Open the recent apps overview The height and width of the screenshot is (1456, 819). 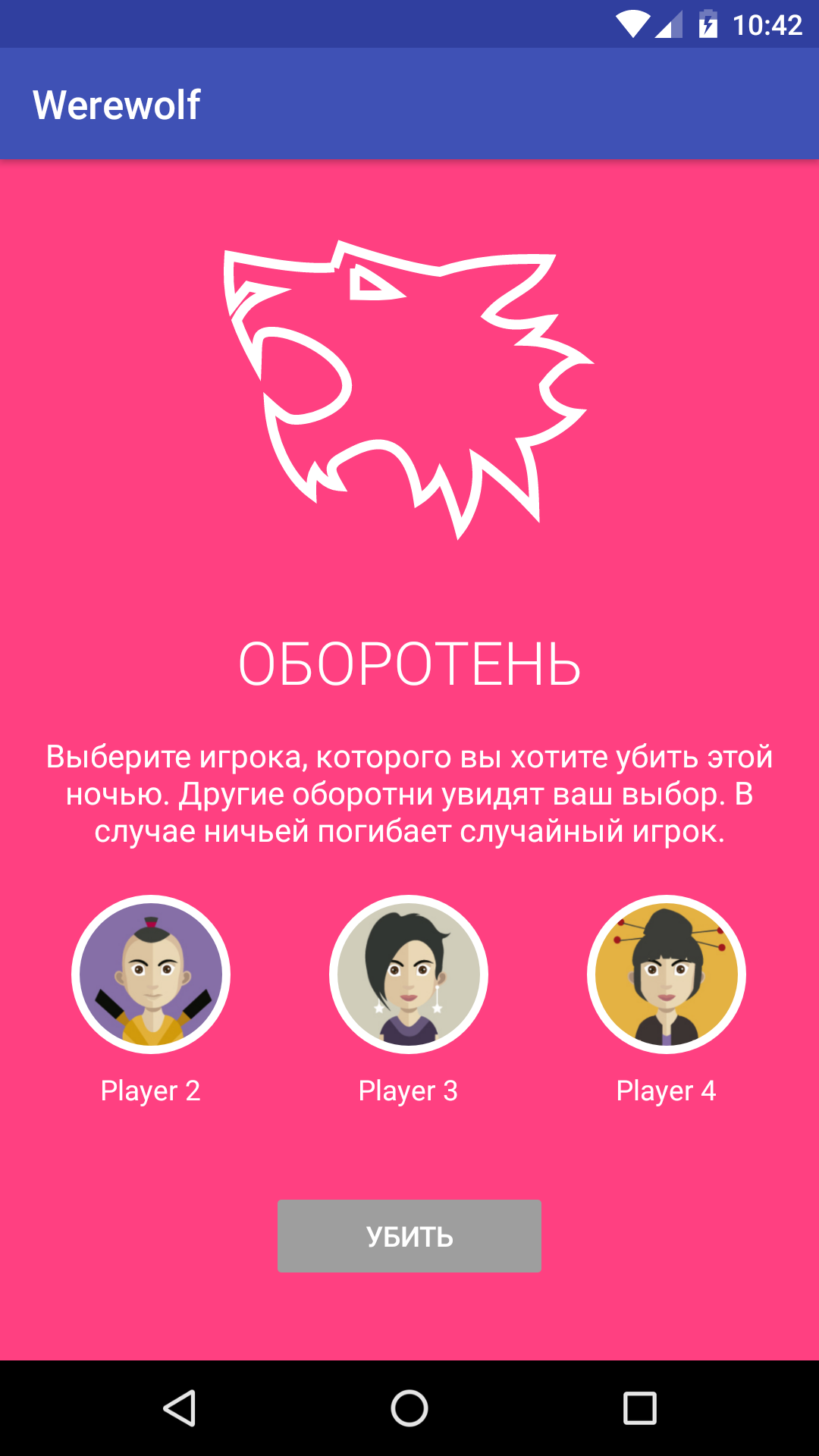(x=639, y=1408)
